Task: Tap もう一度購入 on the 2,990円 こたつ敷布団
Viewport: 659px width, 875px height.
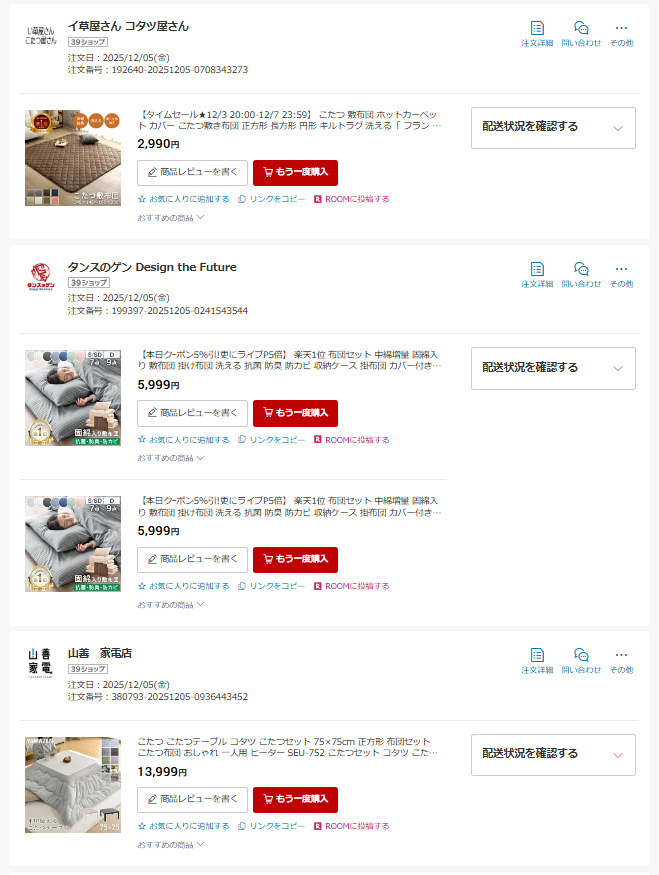Action: pyautogui.click(x=295, y=172)
